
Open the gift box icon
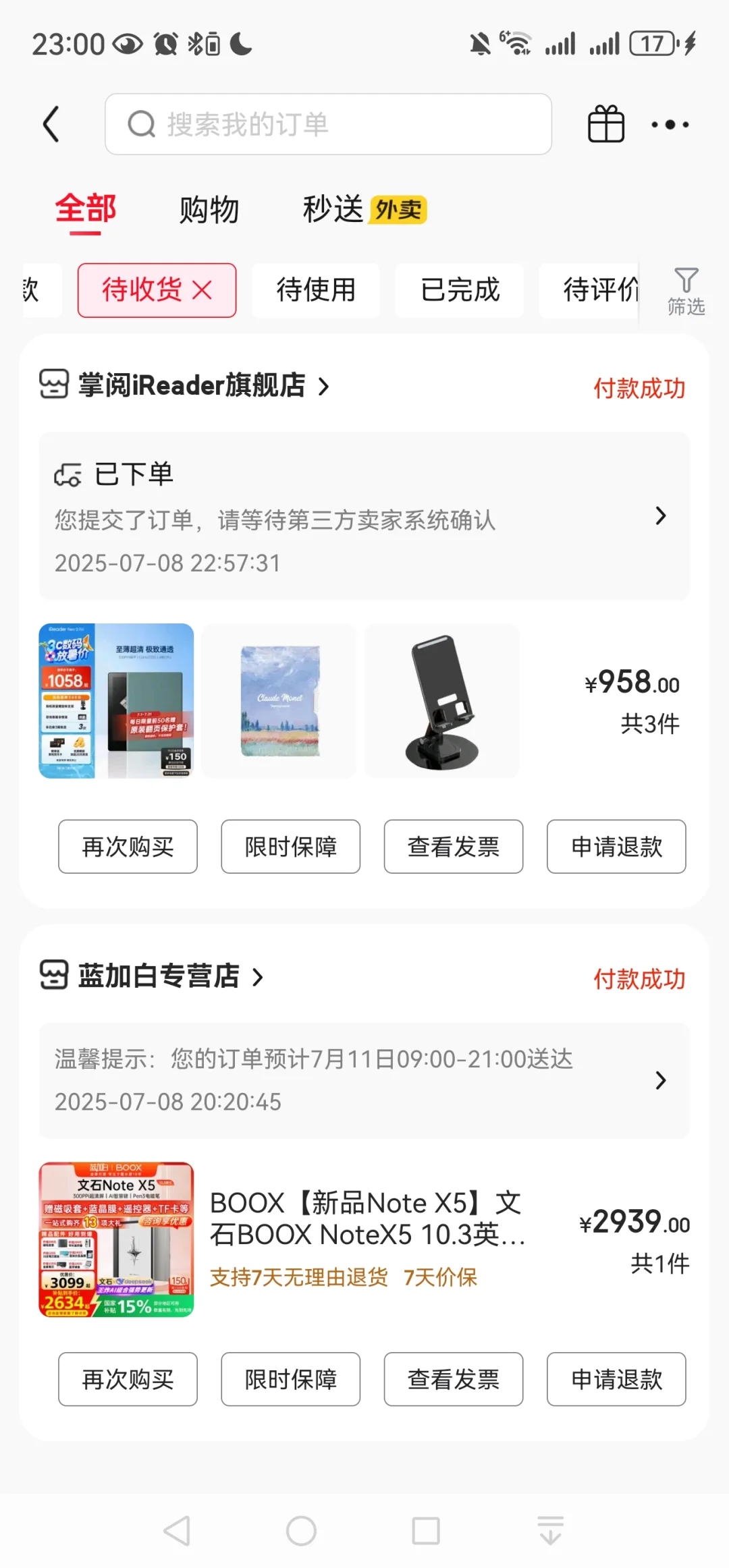(605, 124)
